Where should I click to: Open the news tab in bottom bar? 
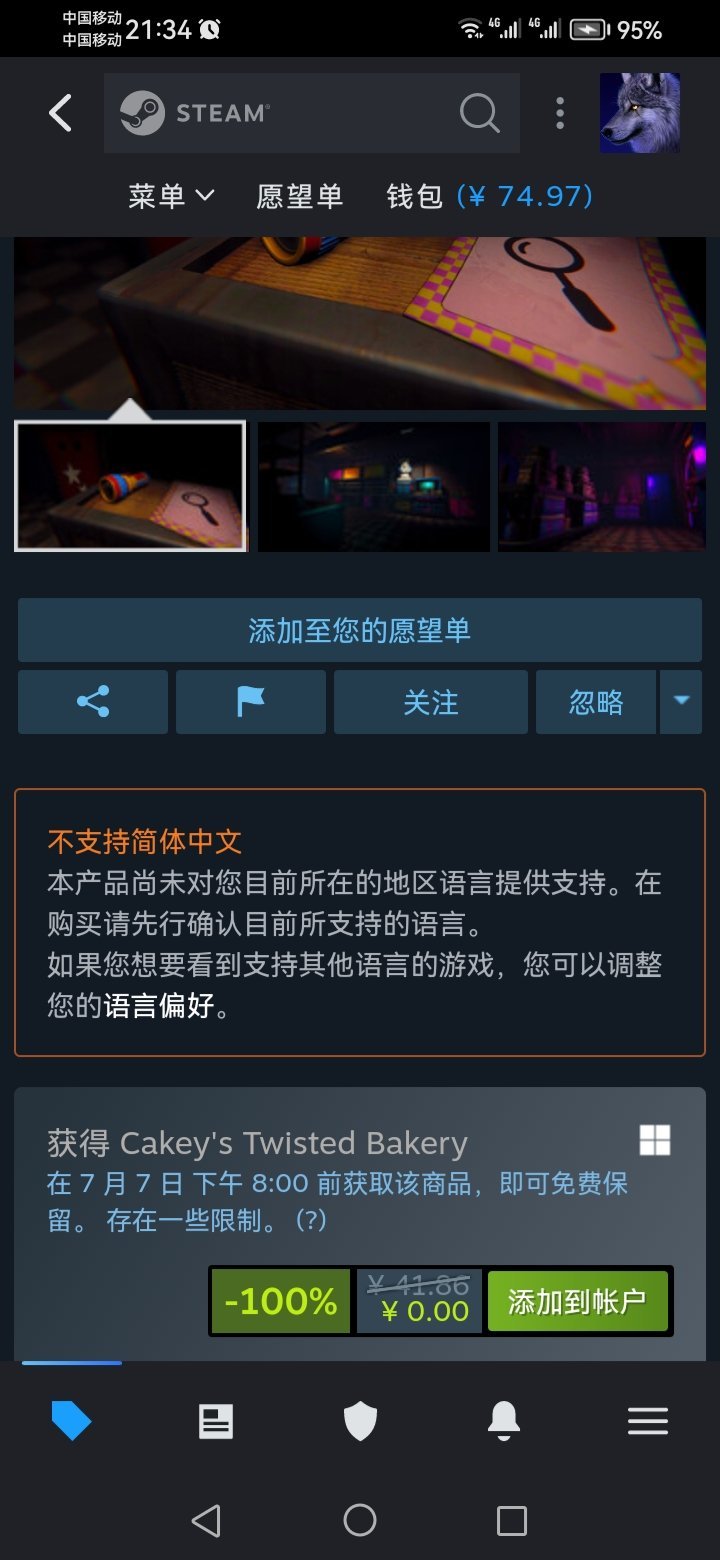click(x=216, y=1420)
